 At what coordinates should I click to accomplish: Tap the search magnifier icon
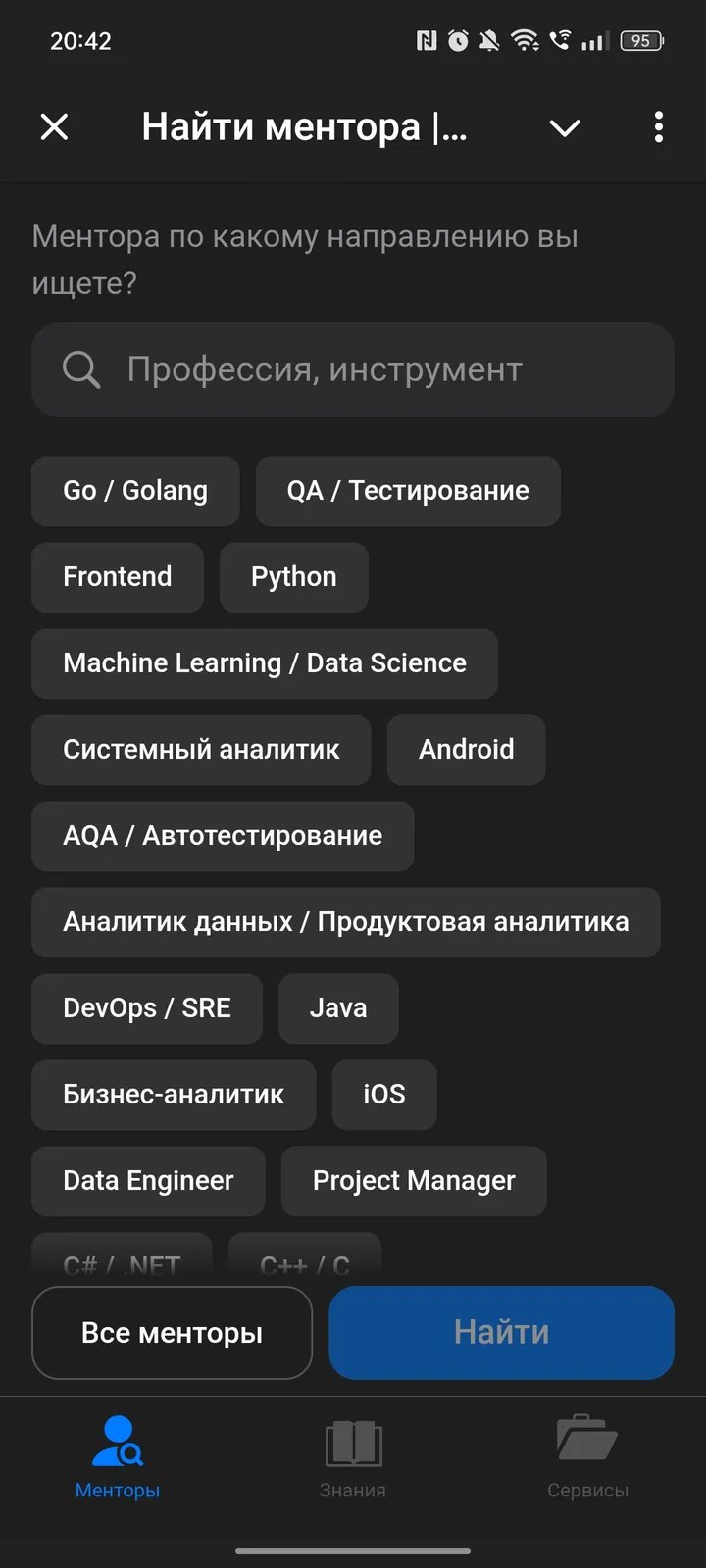point(81,369)
